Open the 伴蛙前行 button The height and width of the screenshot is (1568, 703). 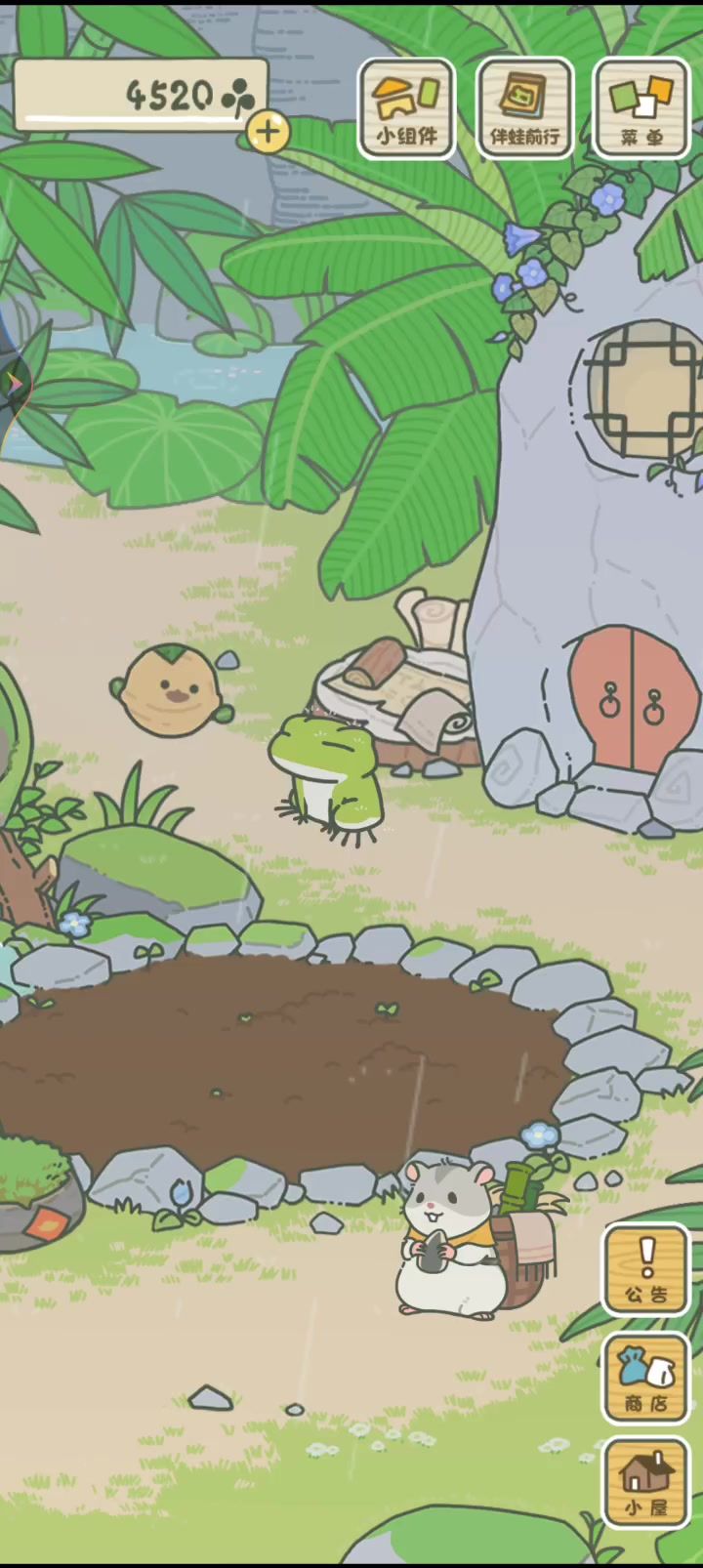(525, 107)
